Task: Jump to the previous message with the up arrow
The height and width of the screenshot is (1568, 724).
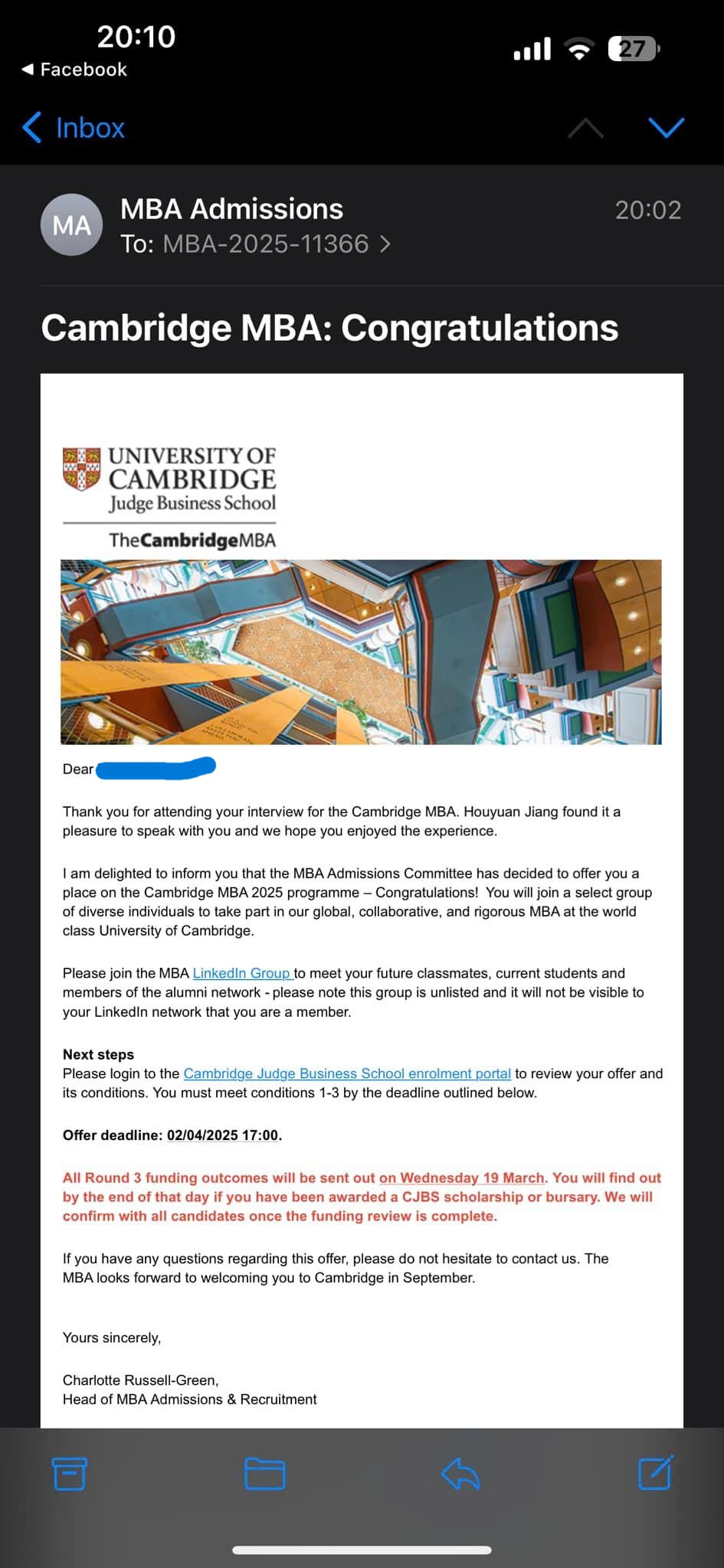Action: coord(585,128)
